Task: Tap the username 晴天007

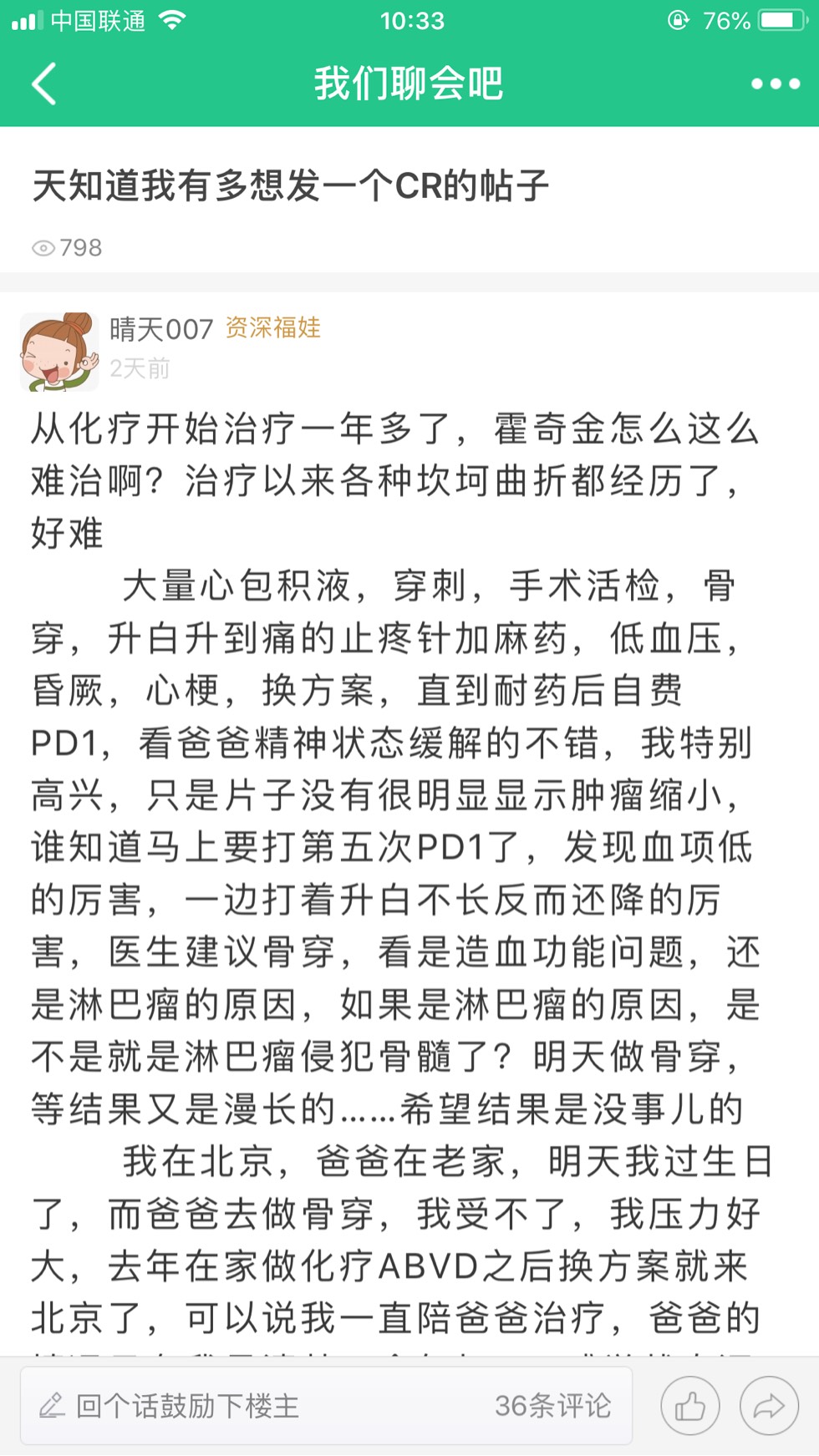Action: coord(161,329)
